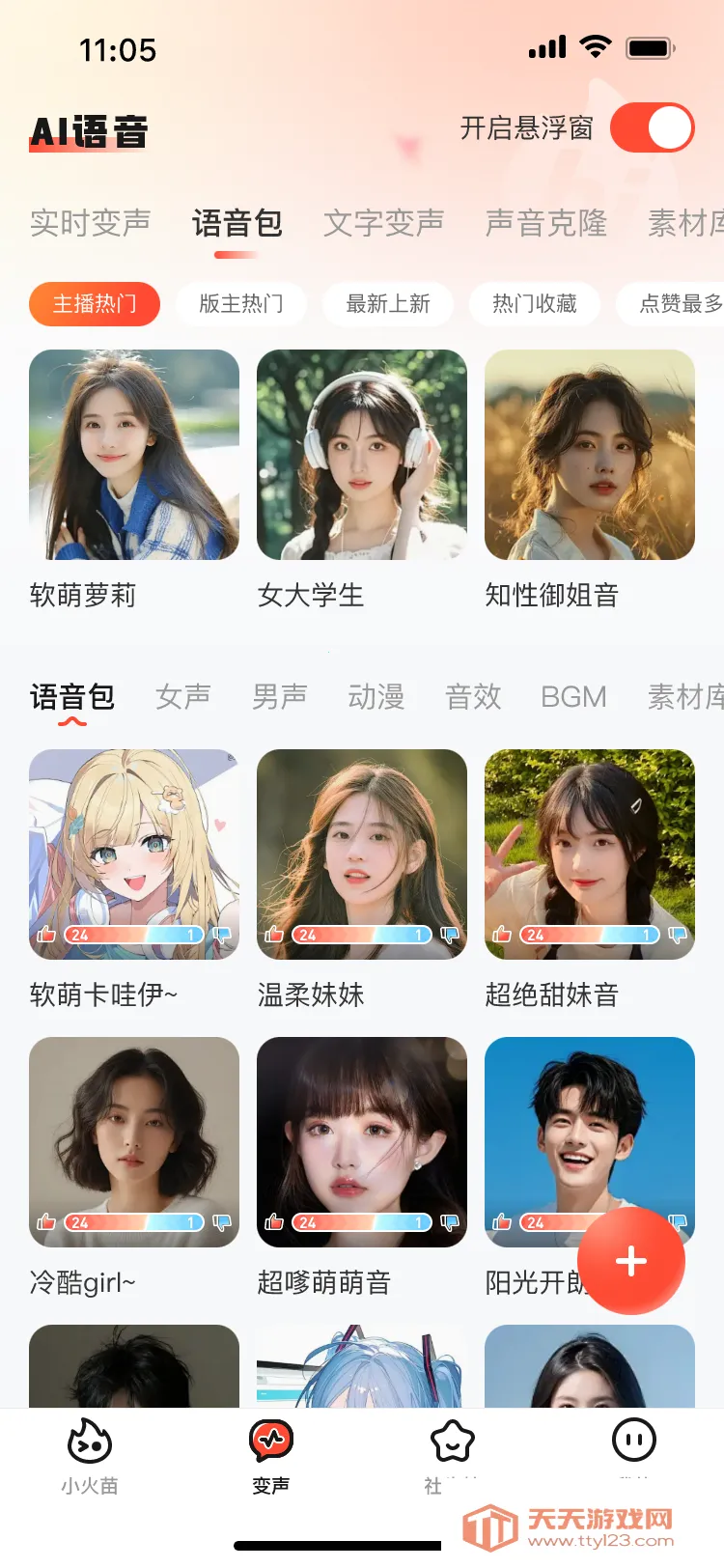Switch to the 文字变声 tab
Screen dimensions: 724x1568
(x=383, y=223)
